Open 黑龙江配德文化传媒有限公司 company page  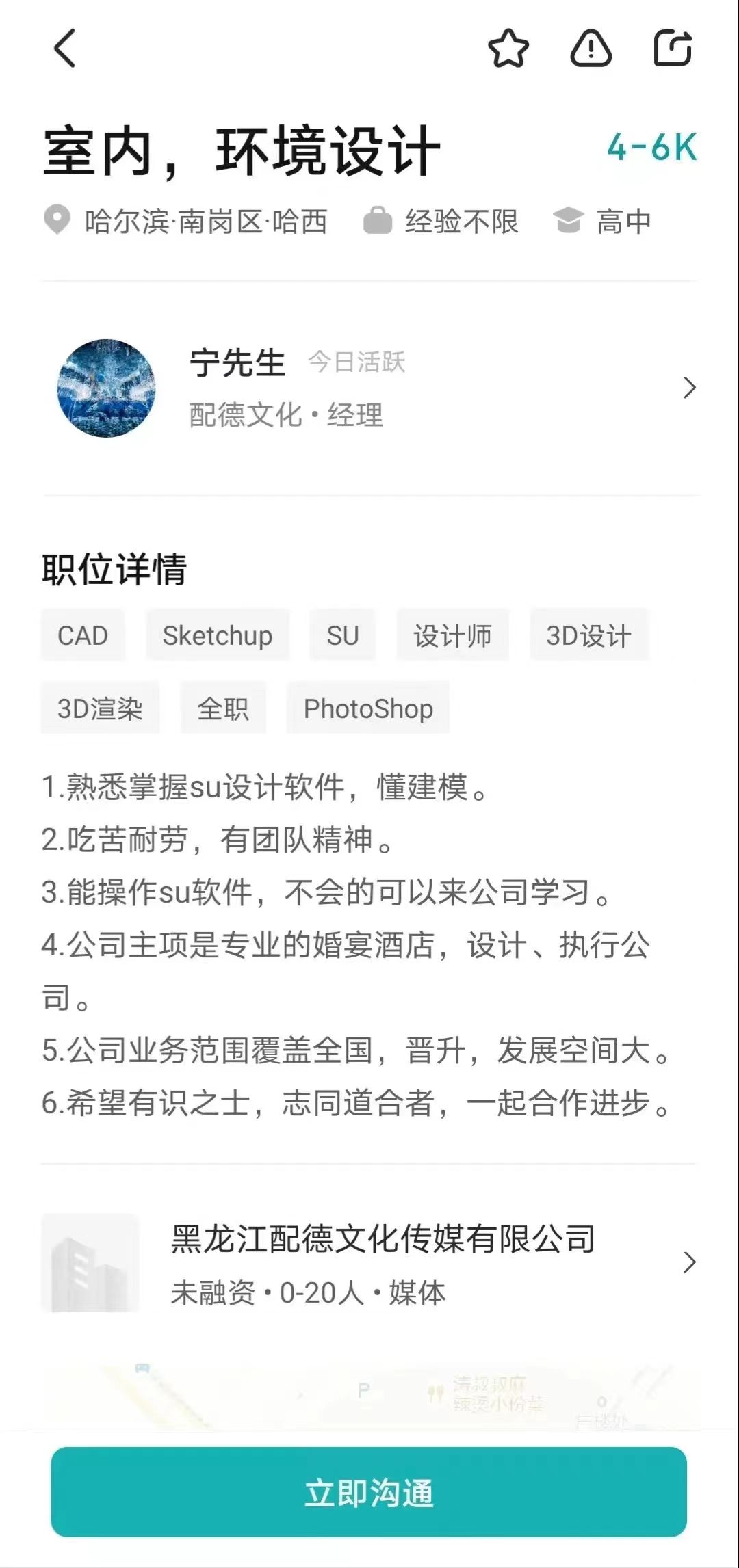click(369, 1263)
